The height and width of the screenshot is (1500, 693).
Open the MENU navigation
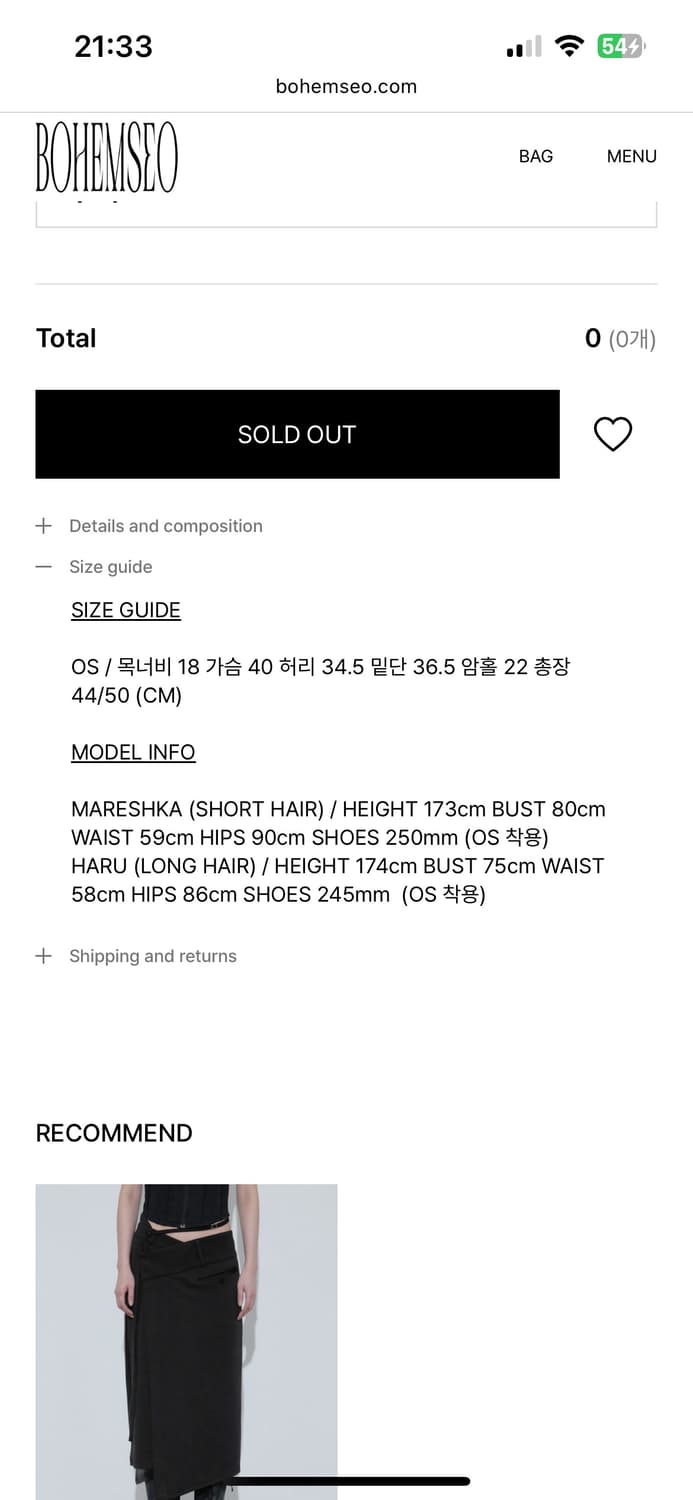point(631,156)
